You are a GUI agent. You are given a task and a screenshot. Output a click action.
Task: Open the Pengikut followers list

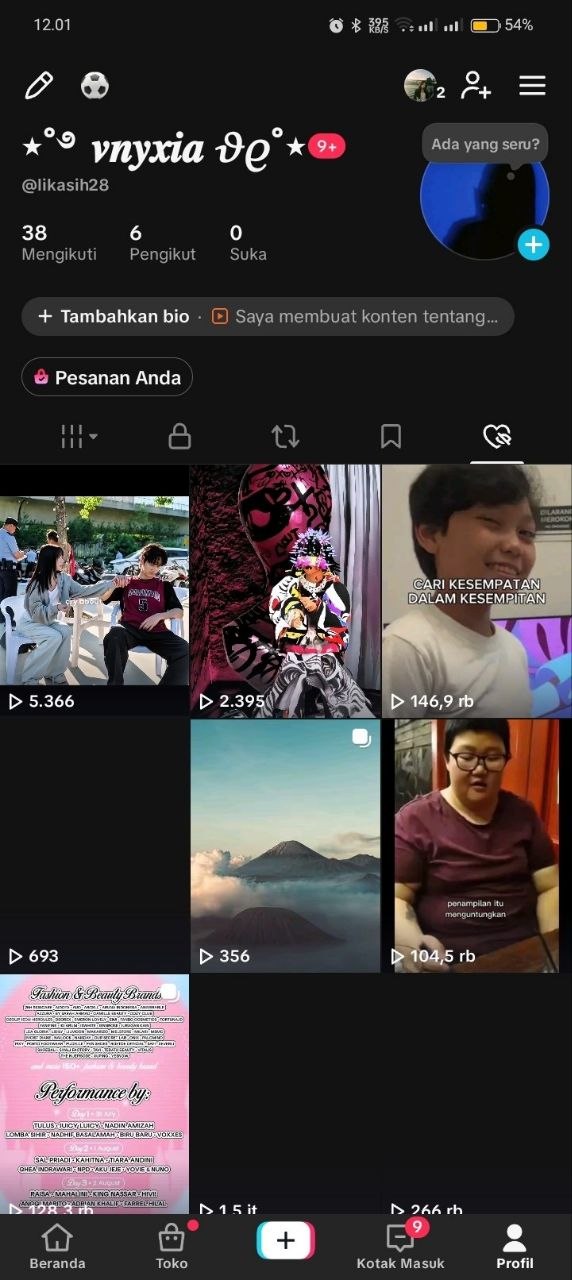(162, 243)
